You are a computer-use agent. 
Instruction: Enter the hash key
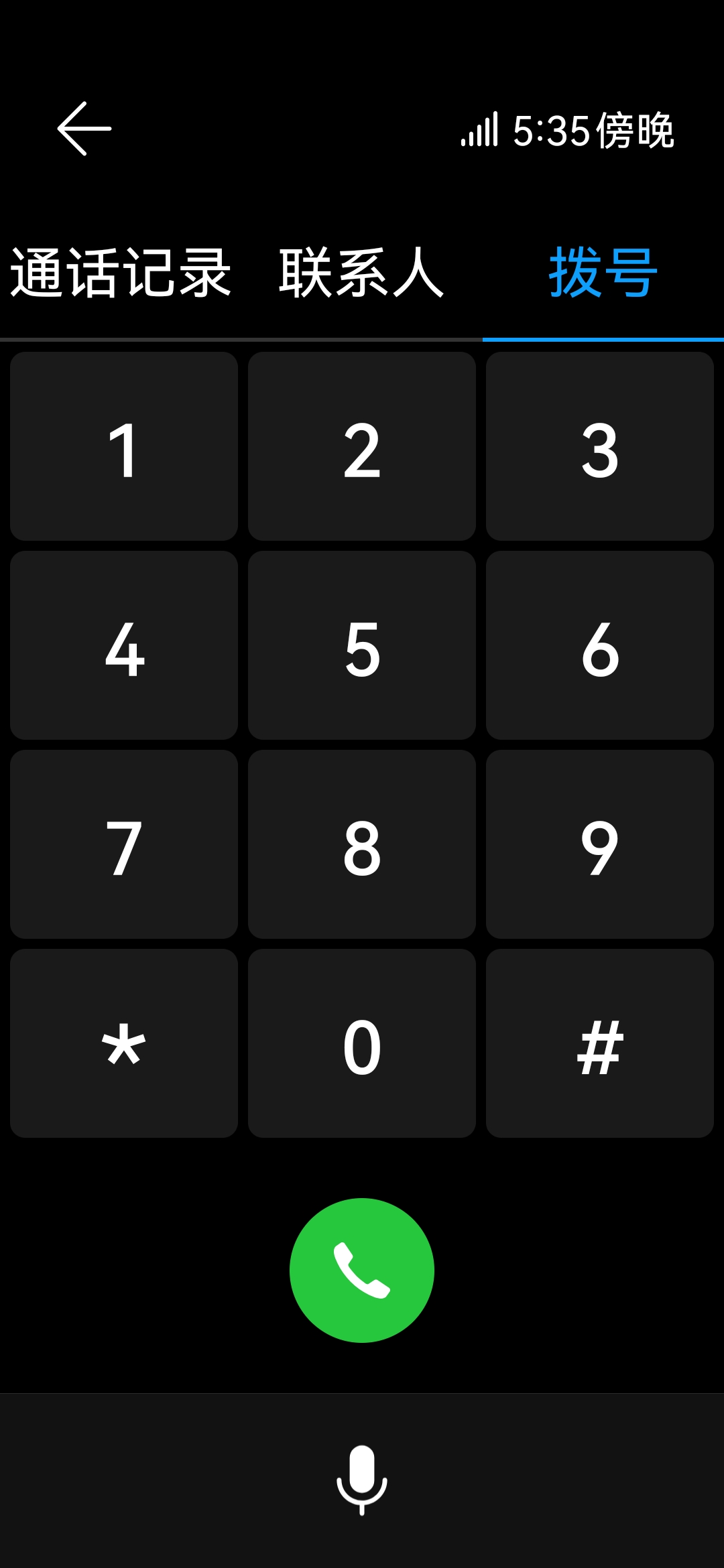tap(600, 1043)
